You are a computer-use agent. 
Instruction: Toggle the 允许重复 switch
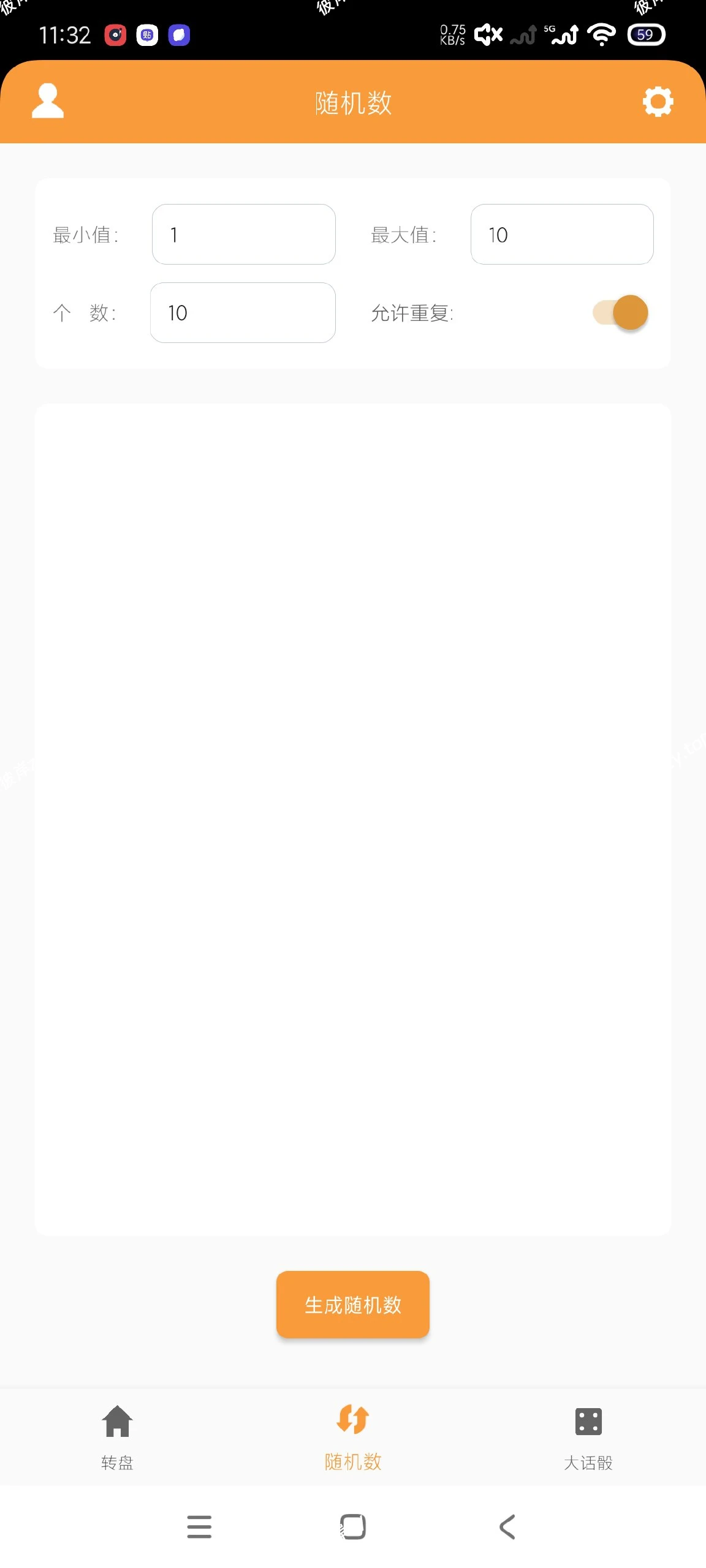click(x=621, y=313)
